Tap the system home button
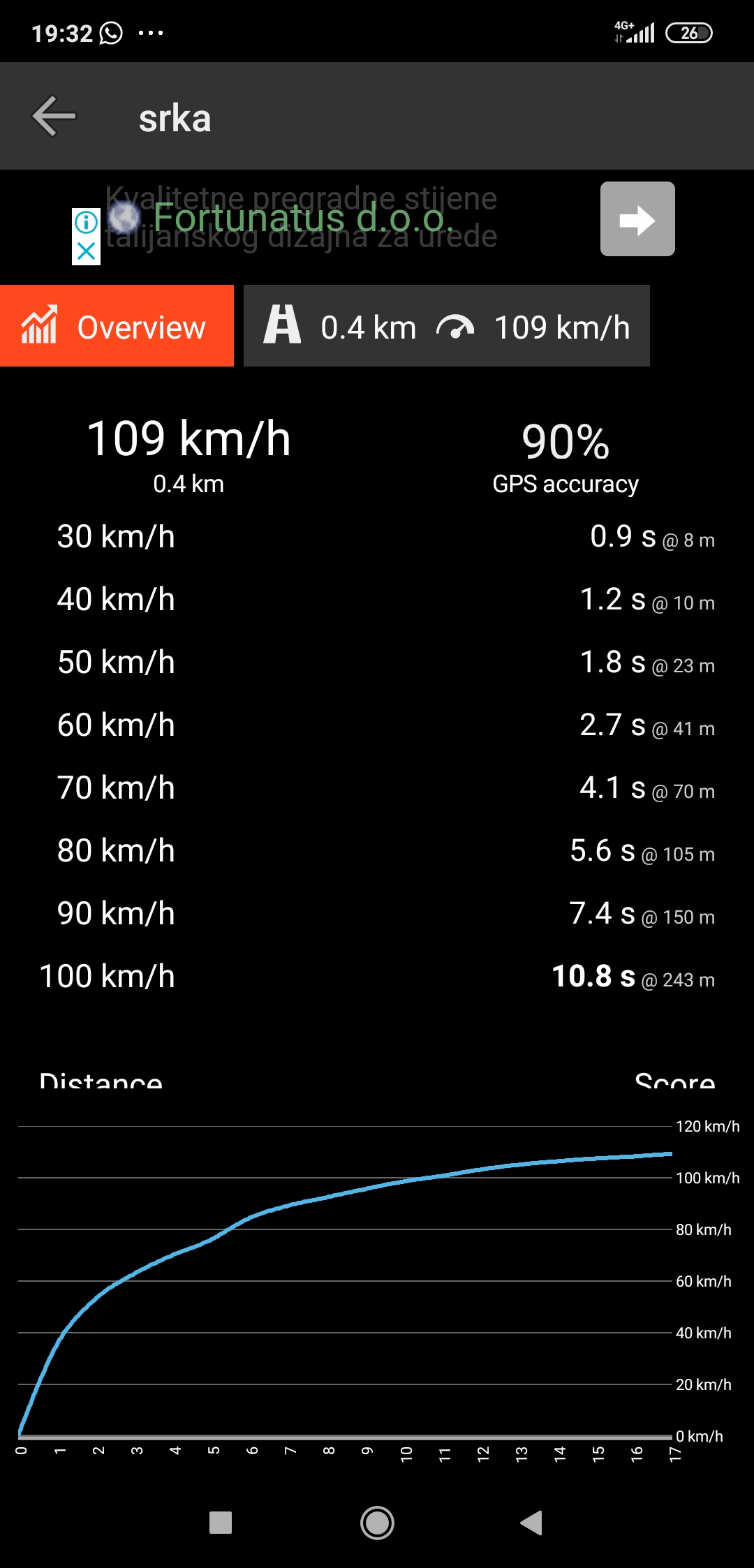754x1568 pixels. tap(377, 1523)
